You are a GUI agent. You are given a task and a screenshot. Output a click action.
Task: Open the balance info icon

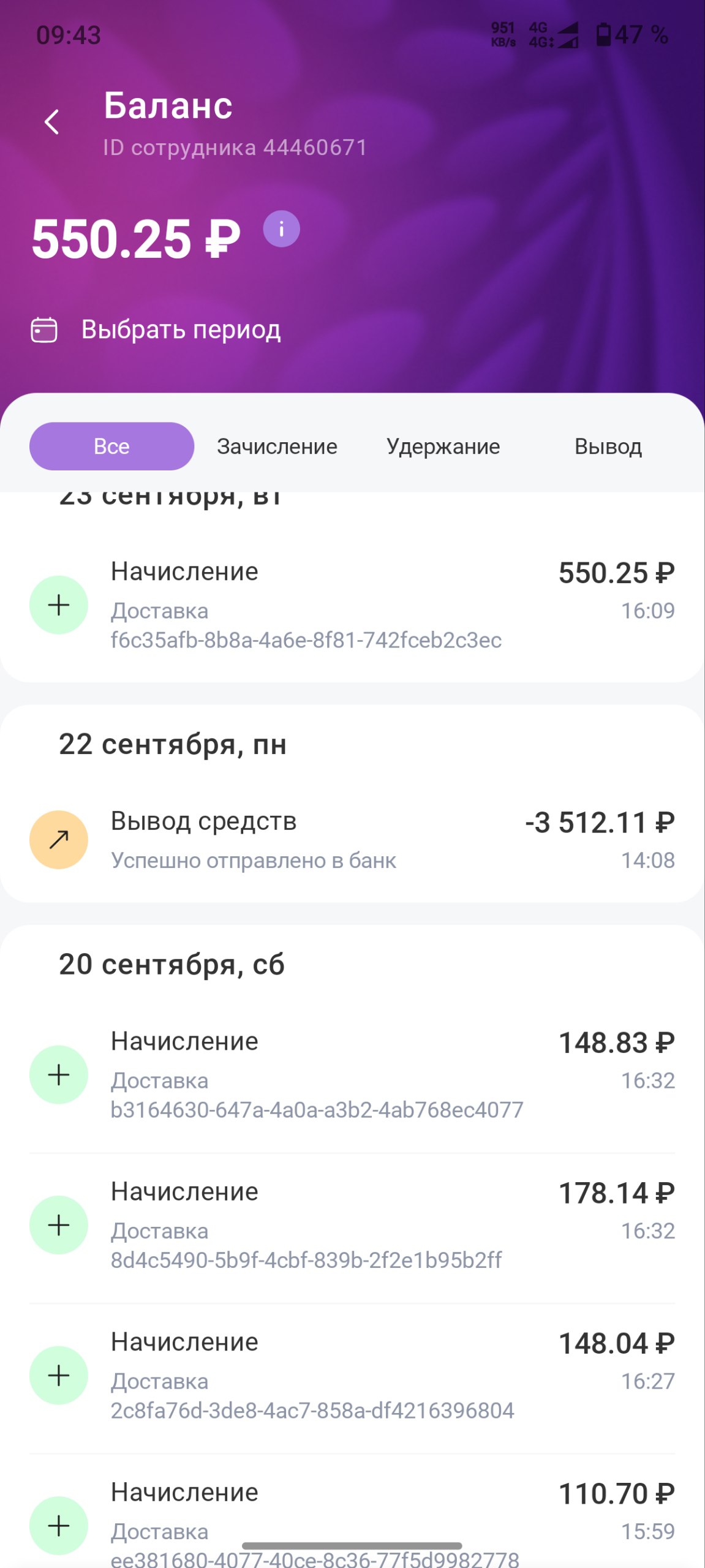click(x=281, y=230)
